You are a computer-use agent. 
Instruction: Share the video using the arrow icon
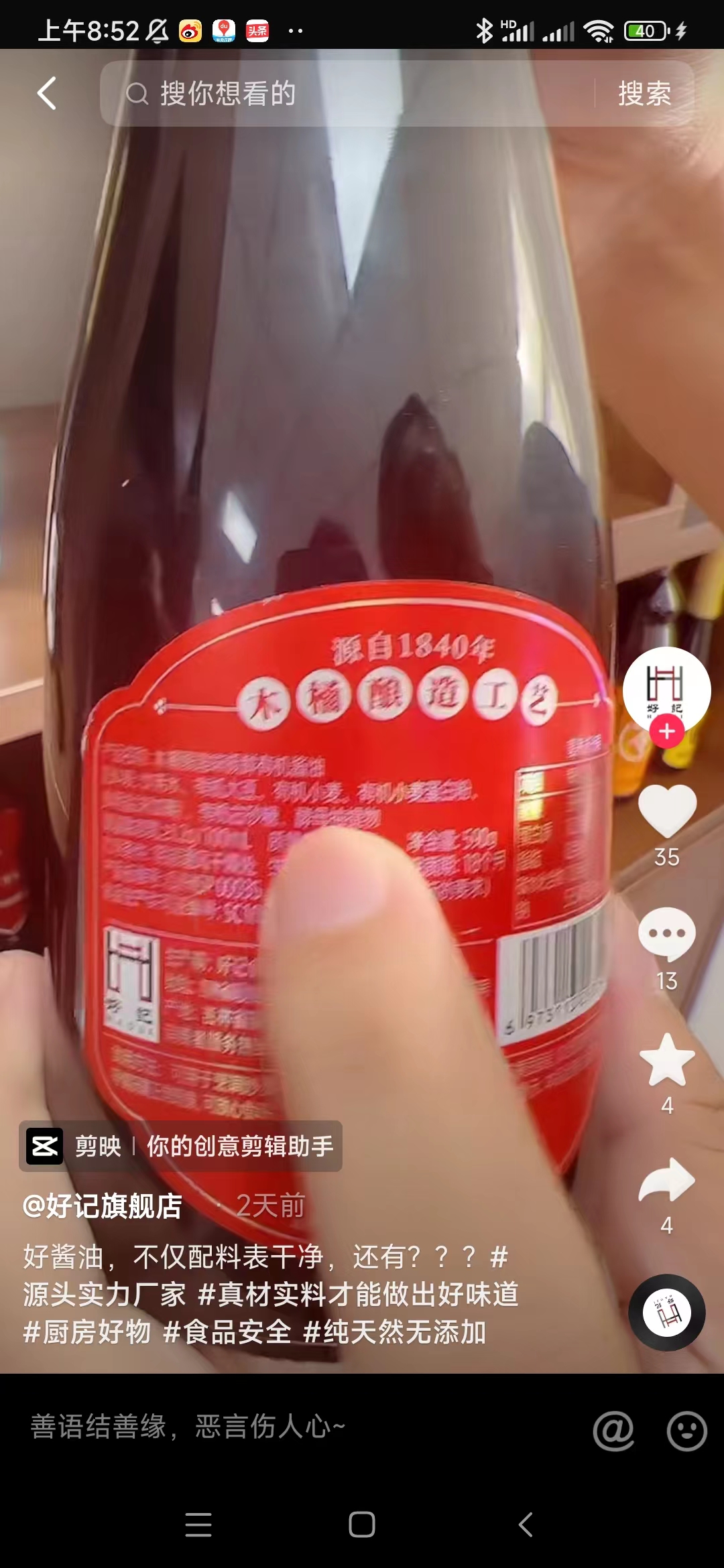coord(666,1179)
